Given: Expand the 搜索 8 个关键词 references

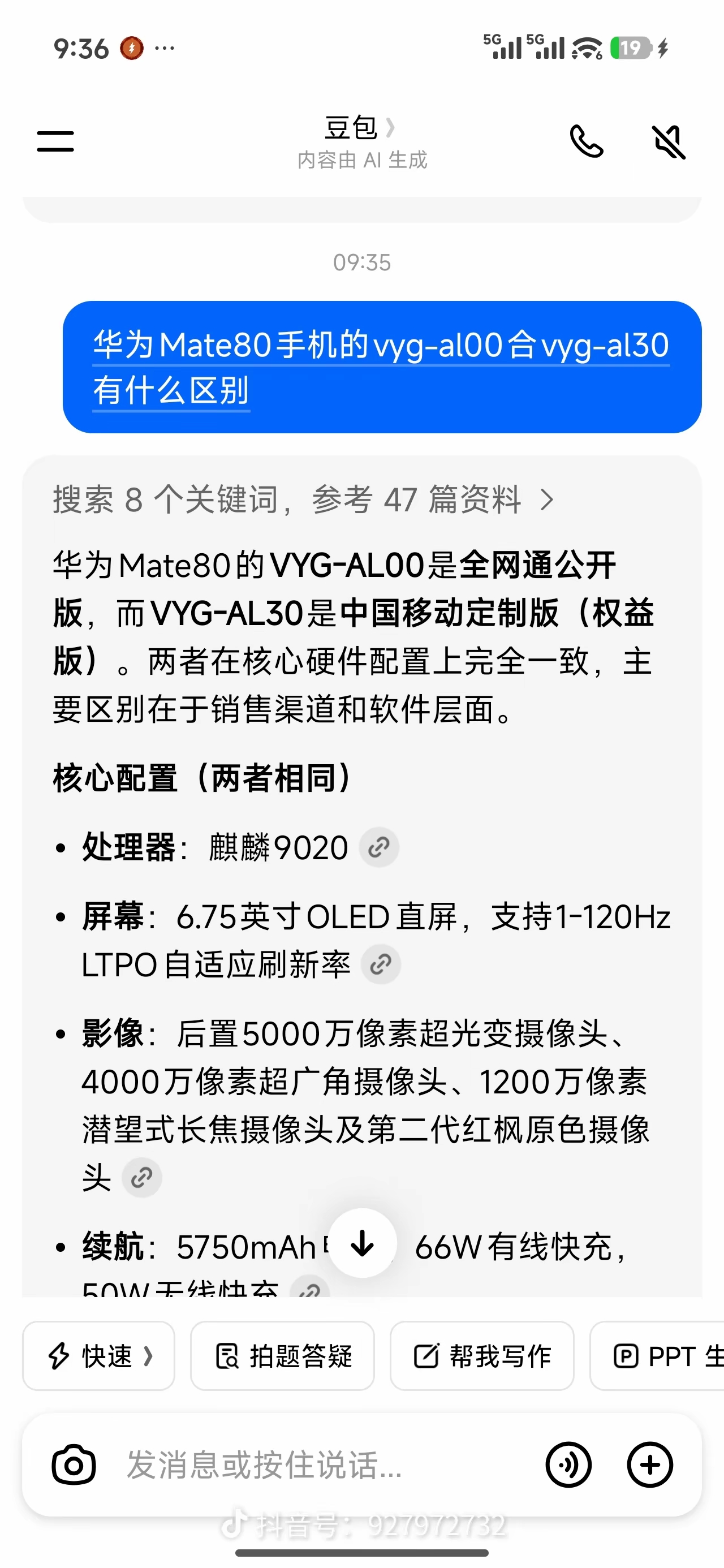Looking at the screenshot, I should click(303, 499).
